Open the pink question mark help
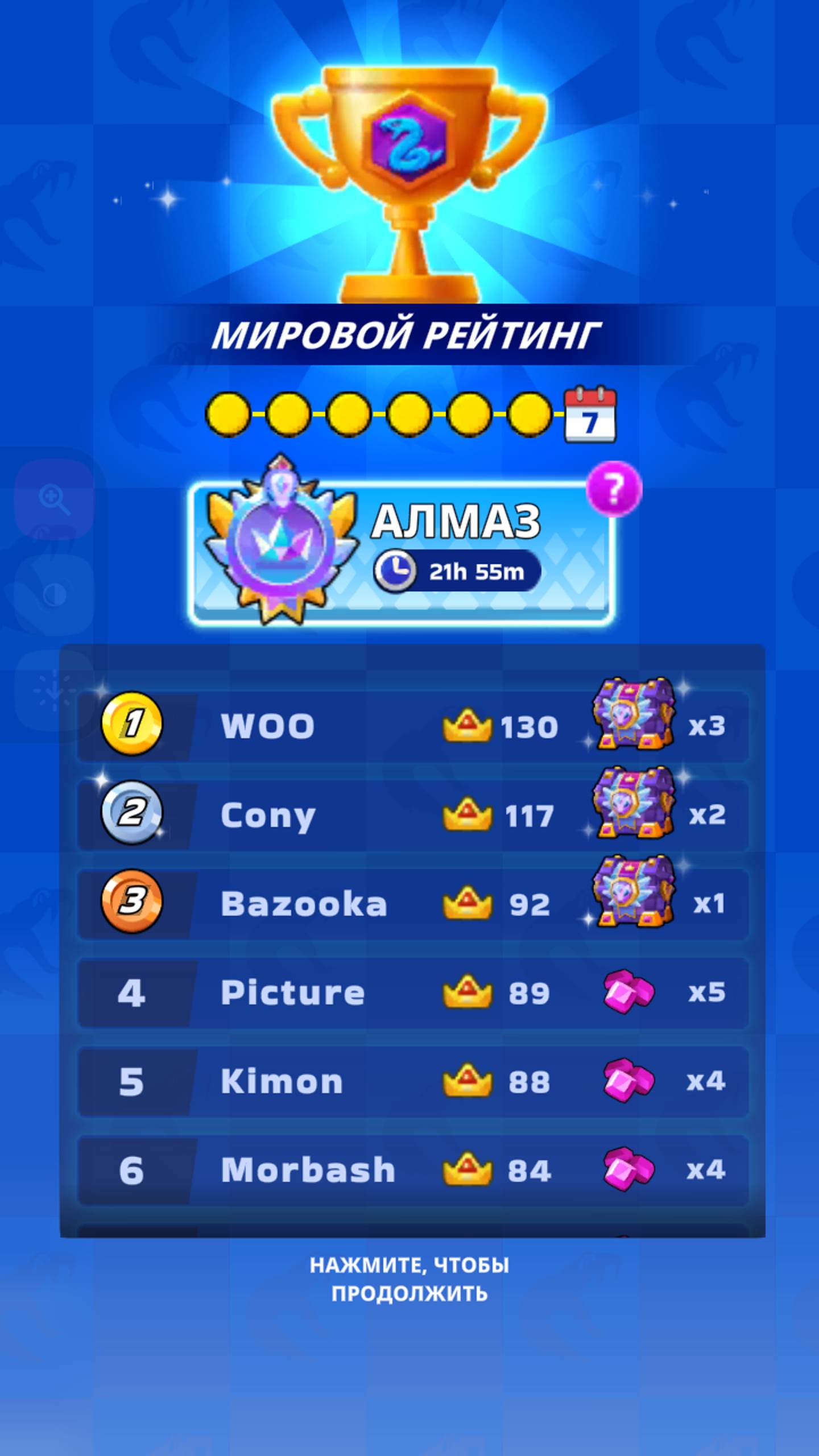The height and width of the screenshot is (1456, 819). click(614, 489)
